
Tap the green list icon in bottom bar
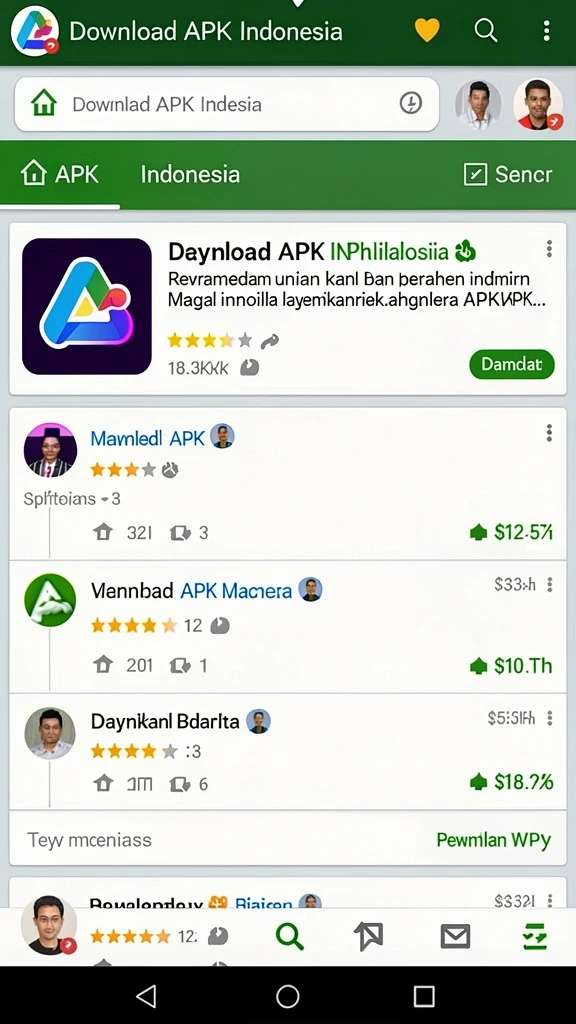[x=536, y=937]
